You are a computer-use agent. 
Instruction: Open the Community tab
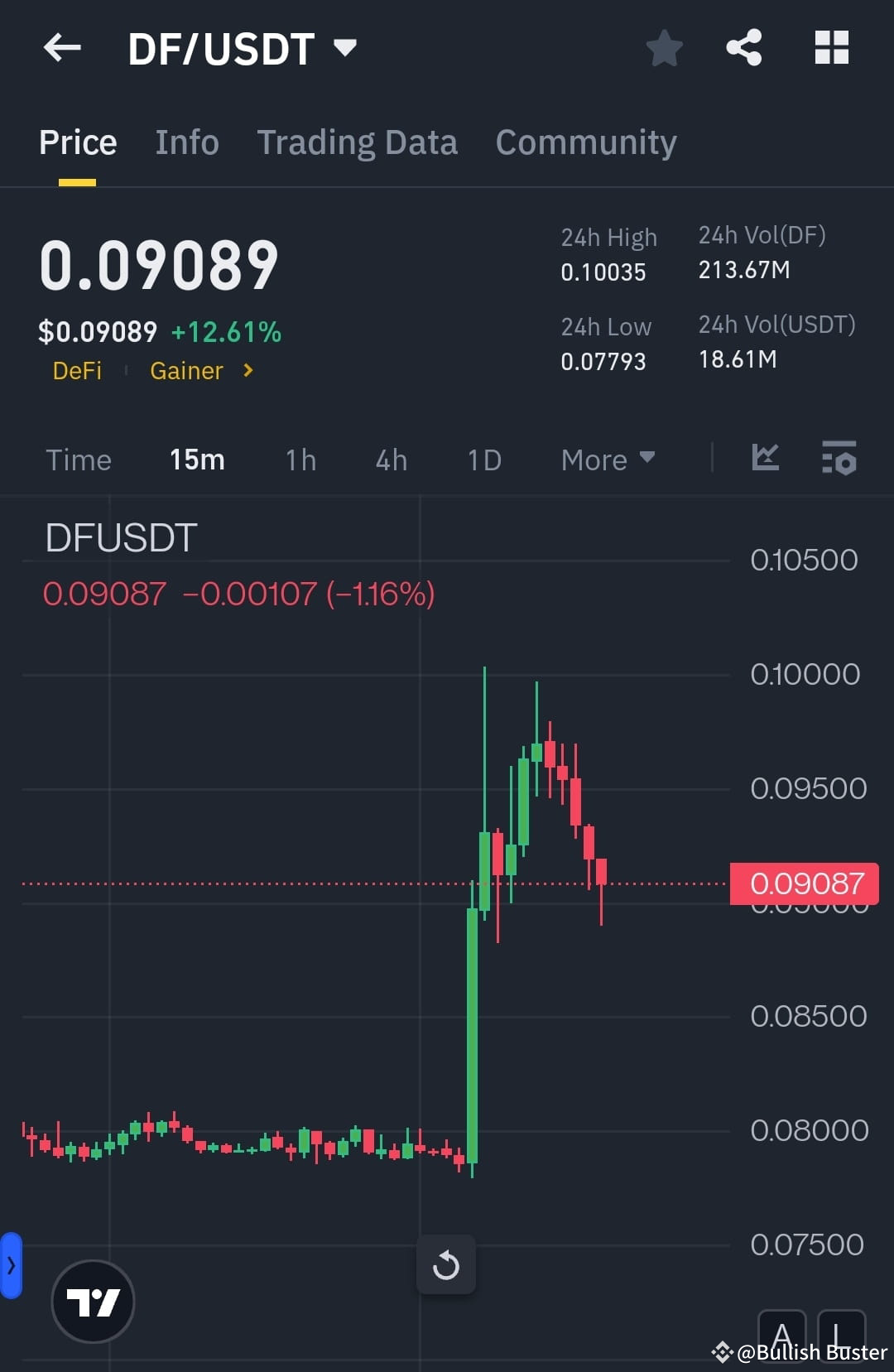585,142
